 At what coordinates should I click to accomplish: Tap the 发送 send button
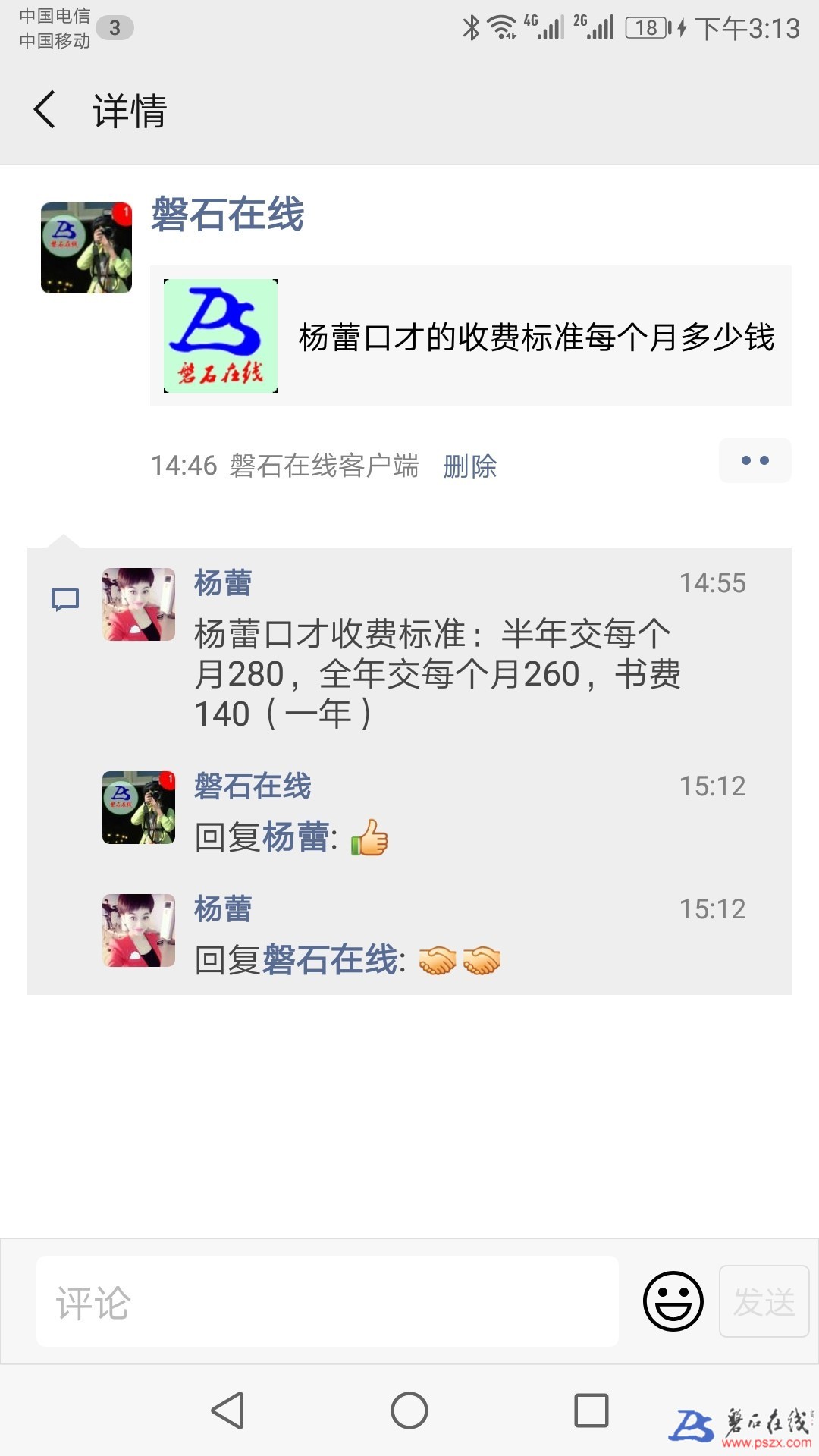(x=764, y=1301)
